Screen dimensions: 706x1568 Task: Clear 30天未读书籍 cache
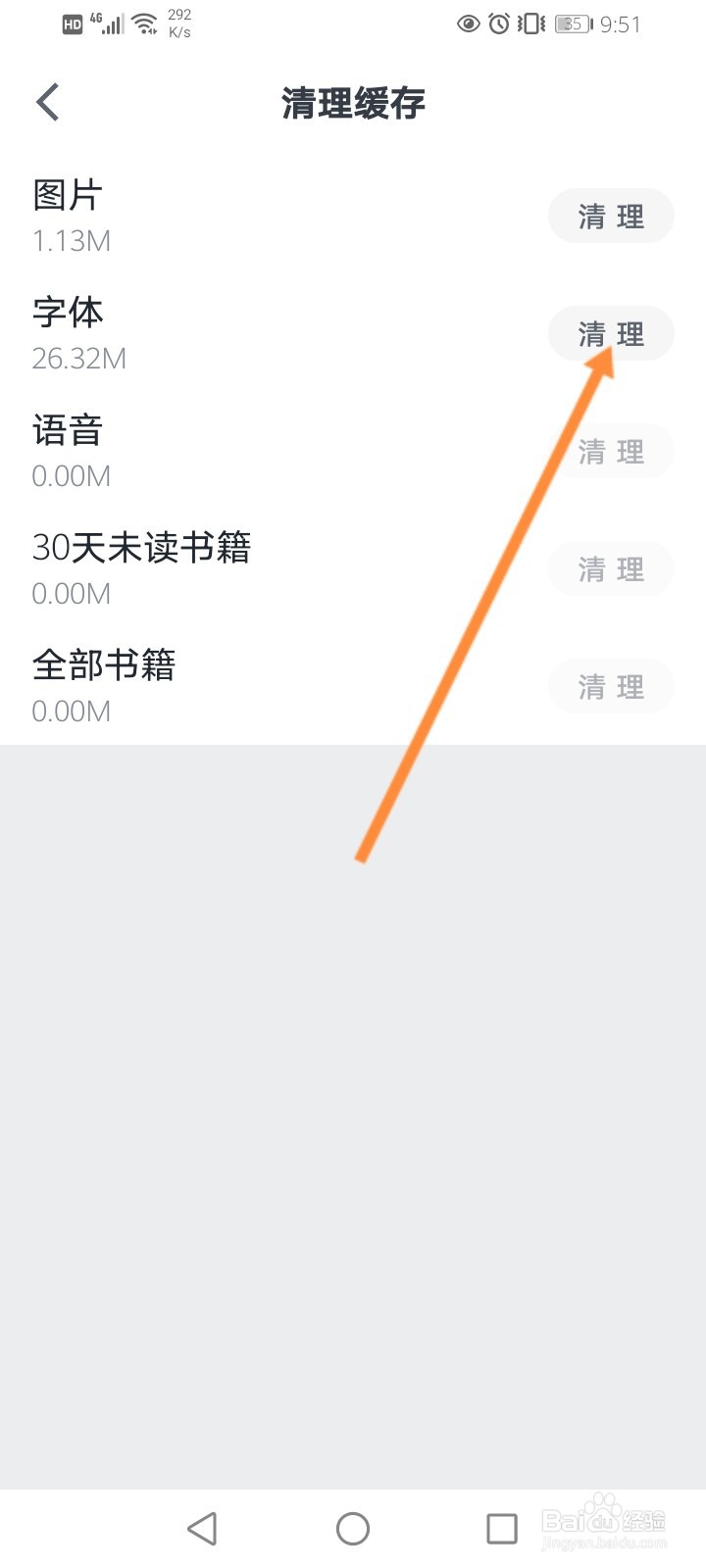[610, 568]
